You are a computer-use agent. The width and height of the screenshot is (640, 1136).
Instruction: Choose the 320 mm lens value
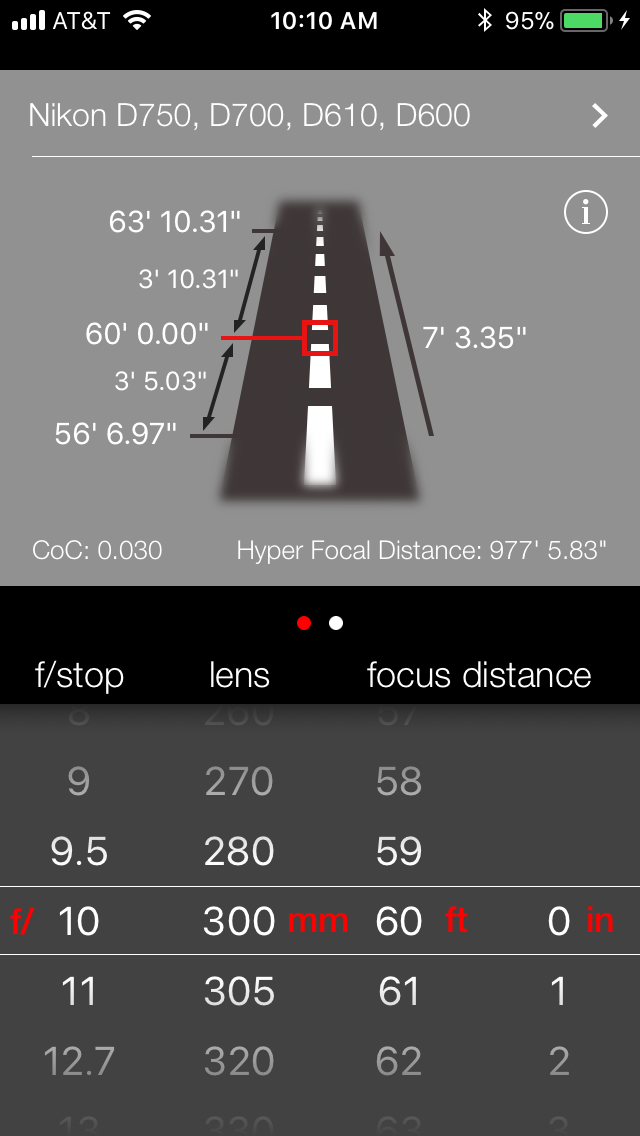point(239,1061)
